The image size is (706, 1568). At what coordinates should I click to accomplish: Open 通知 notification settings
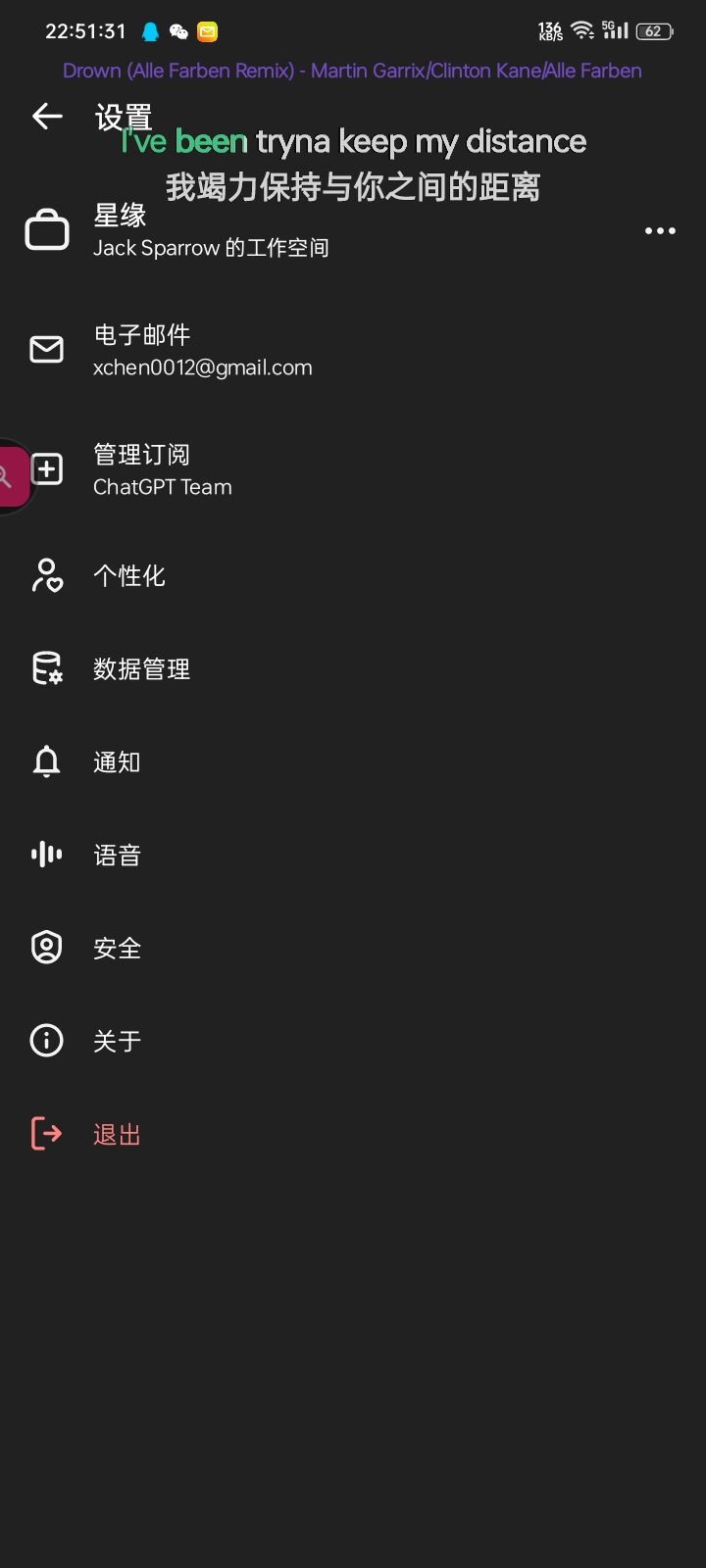pos(353,761)
